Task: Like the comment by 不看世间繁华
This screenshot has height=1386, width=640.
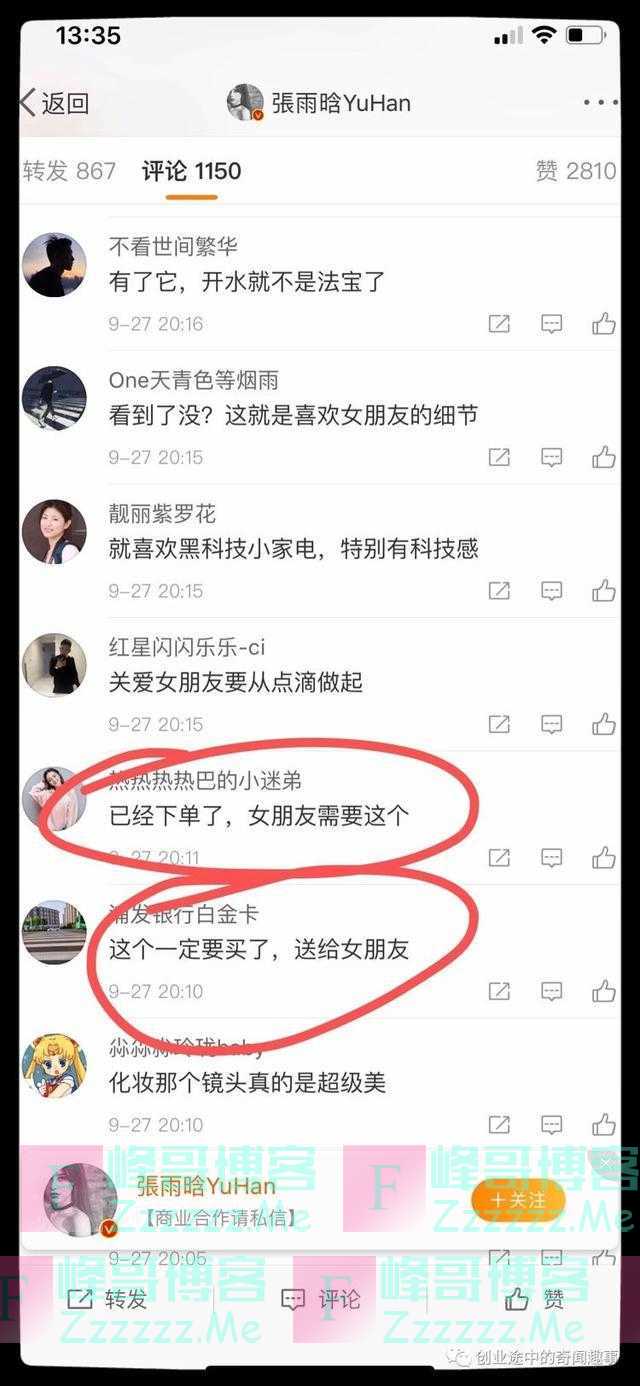Action: [603, 323]
